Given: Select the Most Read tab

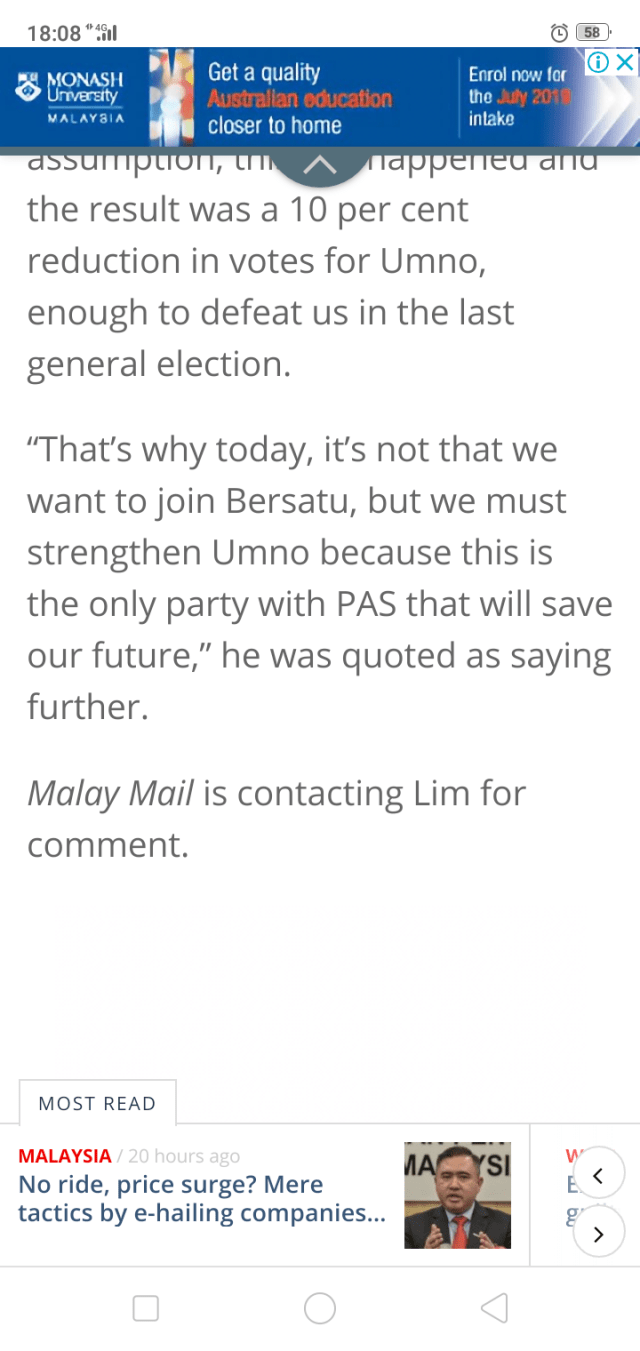Looking at the screenshot, I should pyautogui.click(x=97, y=1103).
